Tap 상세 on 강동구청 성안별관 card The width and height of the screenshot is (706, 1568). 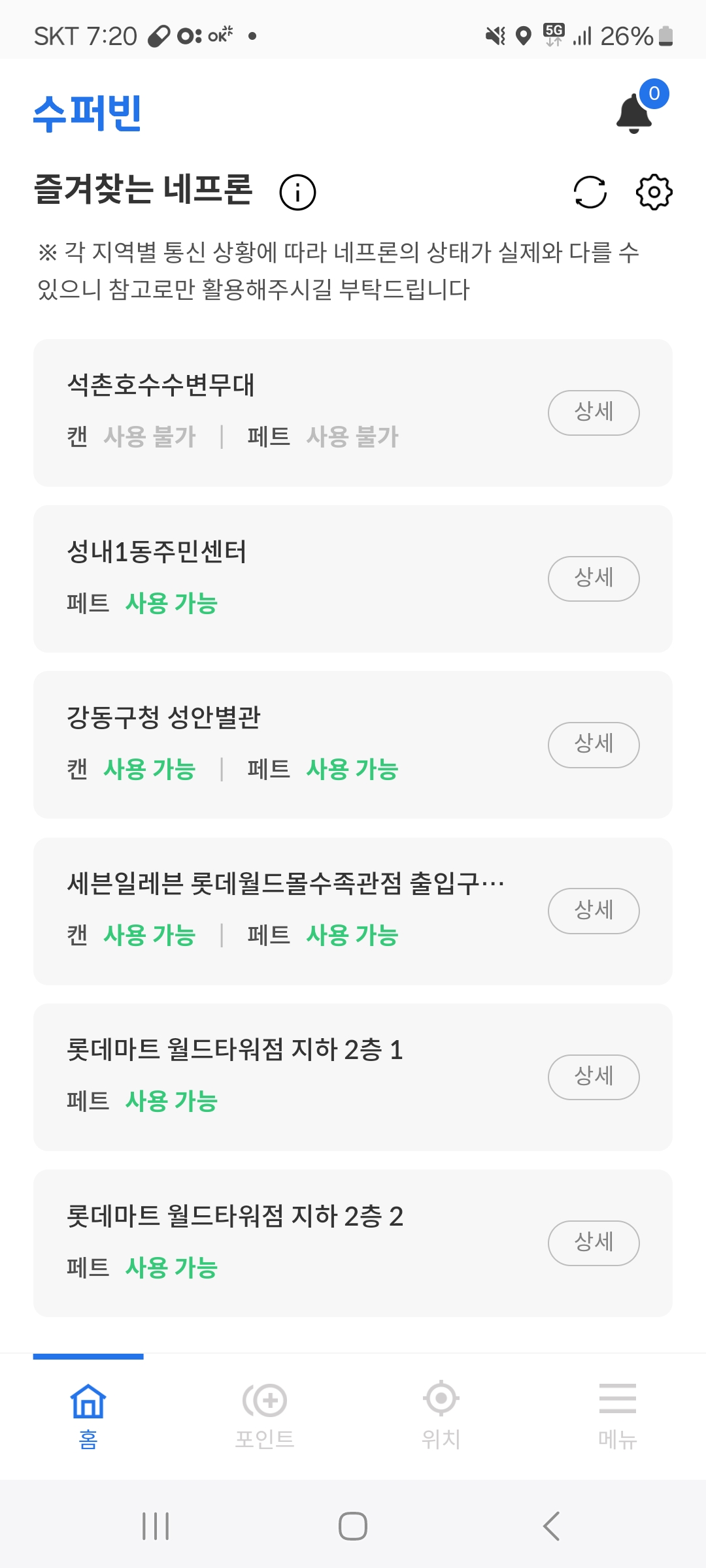click(x=593, y=744)
